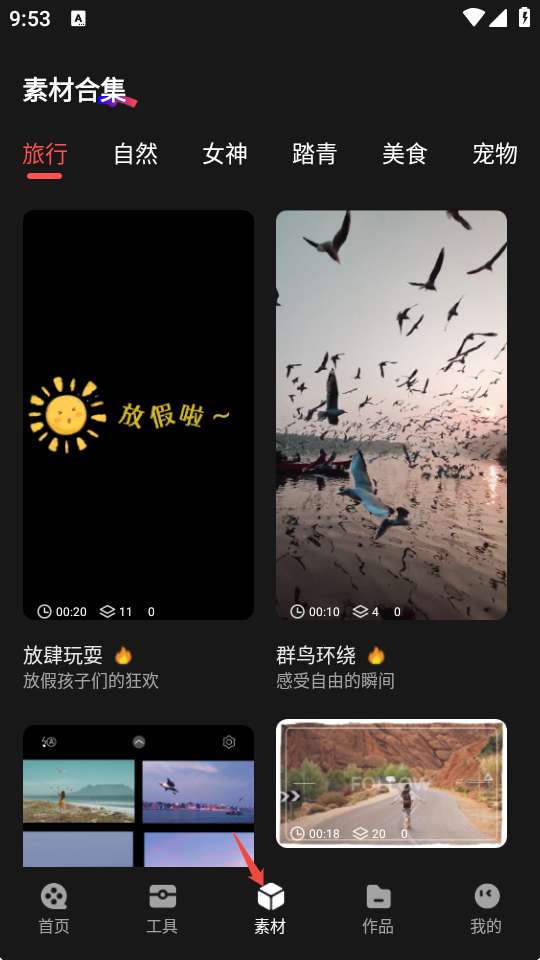The height and width of the screenshot is (960, 540).
Task: Open the 踏青 category tab
Action: click(315, 154)
